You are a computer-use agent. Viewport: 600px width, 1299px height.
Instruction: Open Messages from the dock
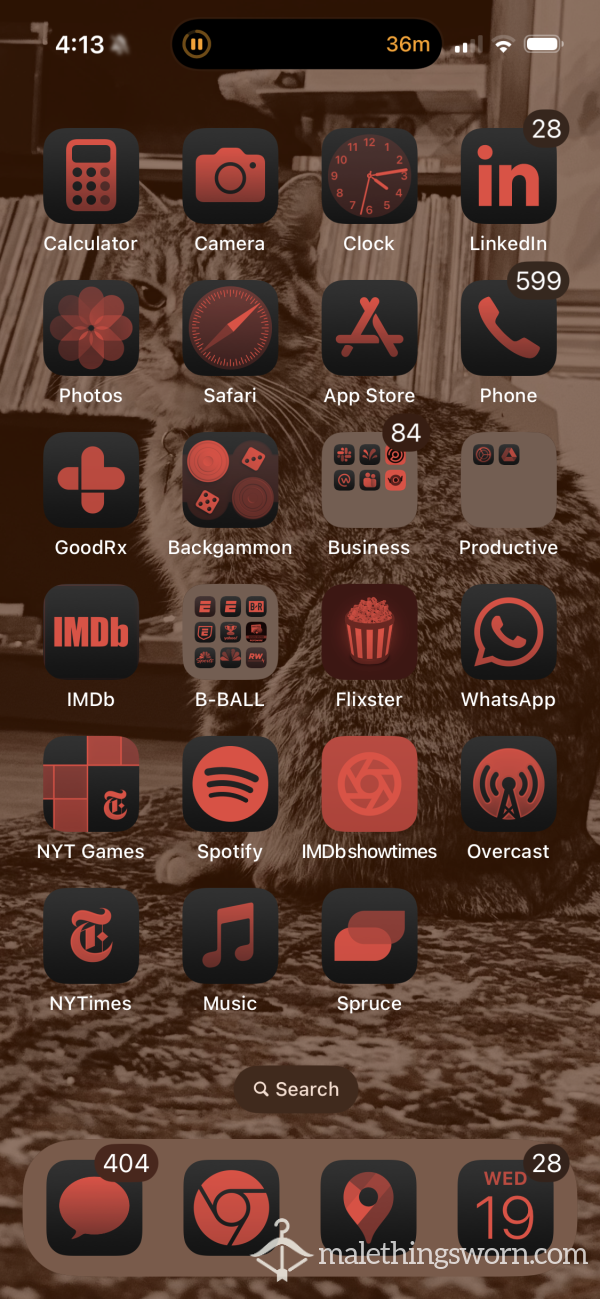94,1207
